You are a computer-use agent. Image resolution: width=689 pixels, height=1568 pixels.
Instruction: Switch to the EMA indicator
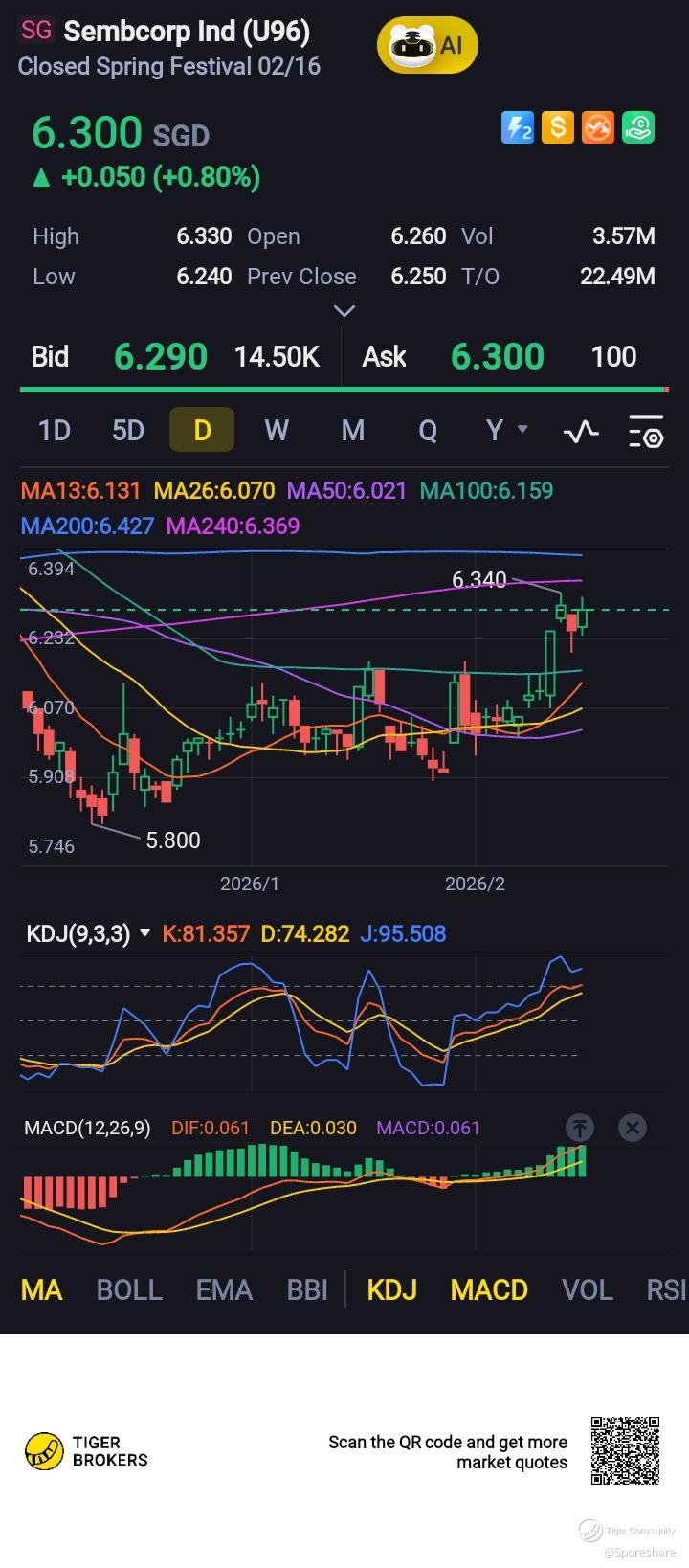point(224,1289)
